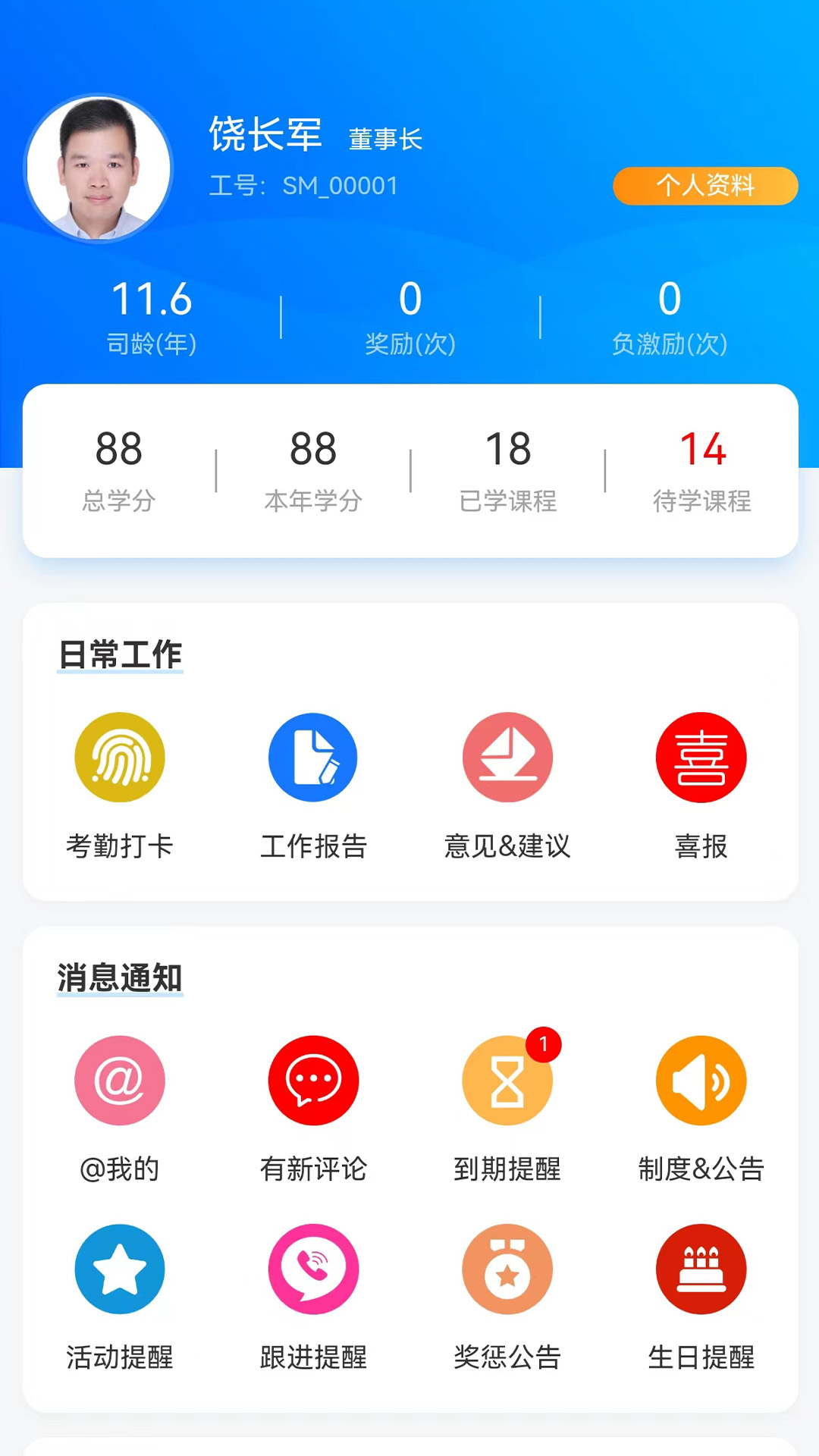Open the 跟进提醒 follow-up reminder icon
The width and height of the screenshot is (819, 1456).
click(313, 1269)
